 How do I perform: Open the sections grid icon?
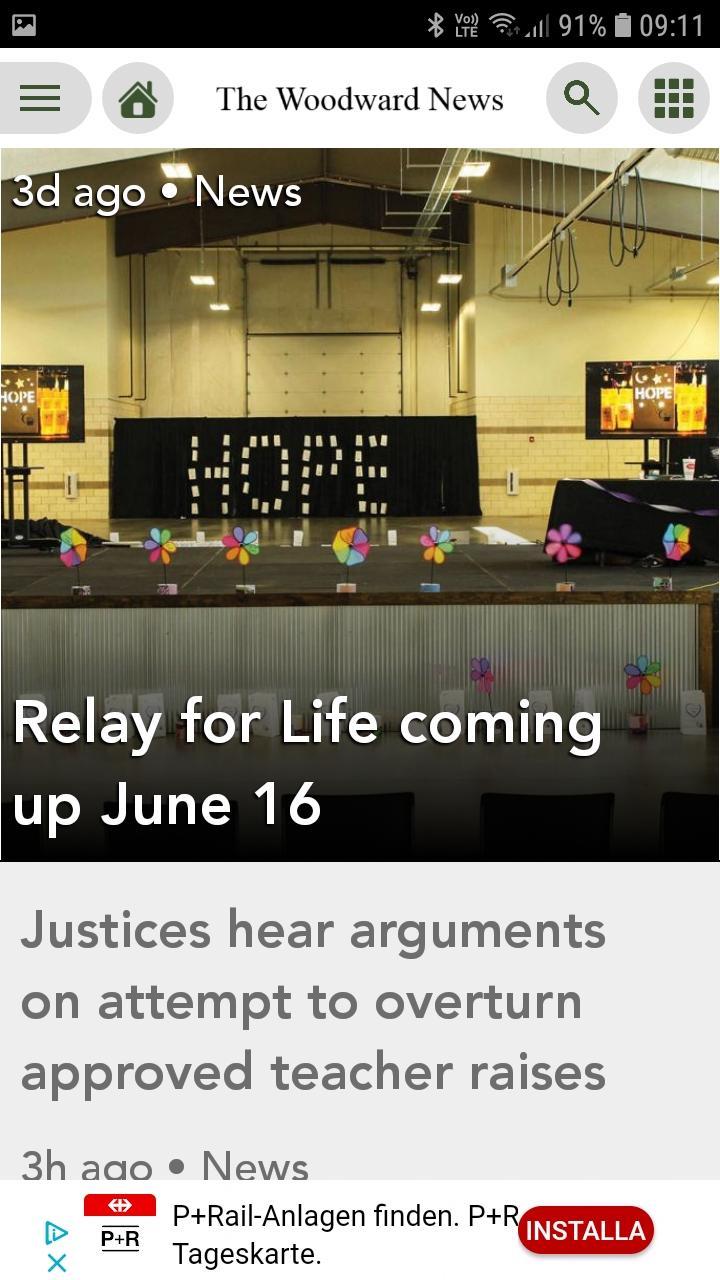coord(674,98)
